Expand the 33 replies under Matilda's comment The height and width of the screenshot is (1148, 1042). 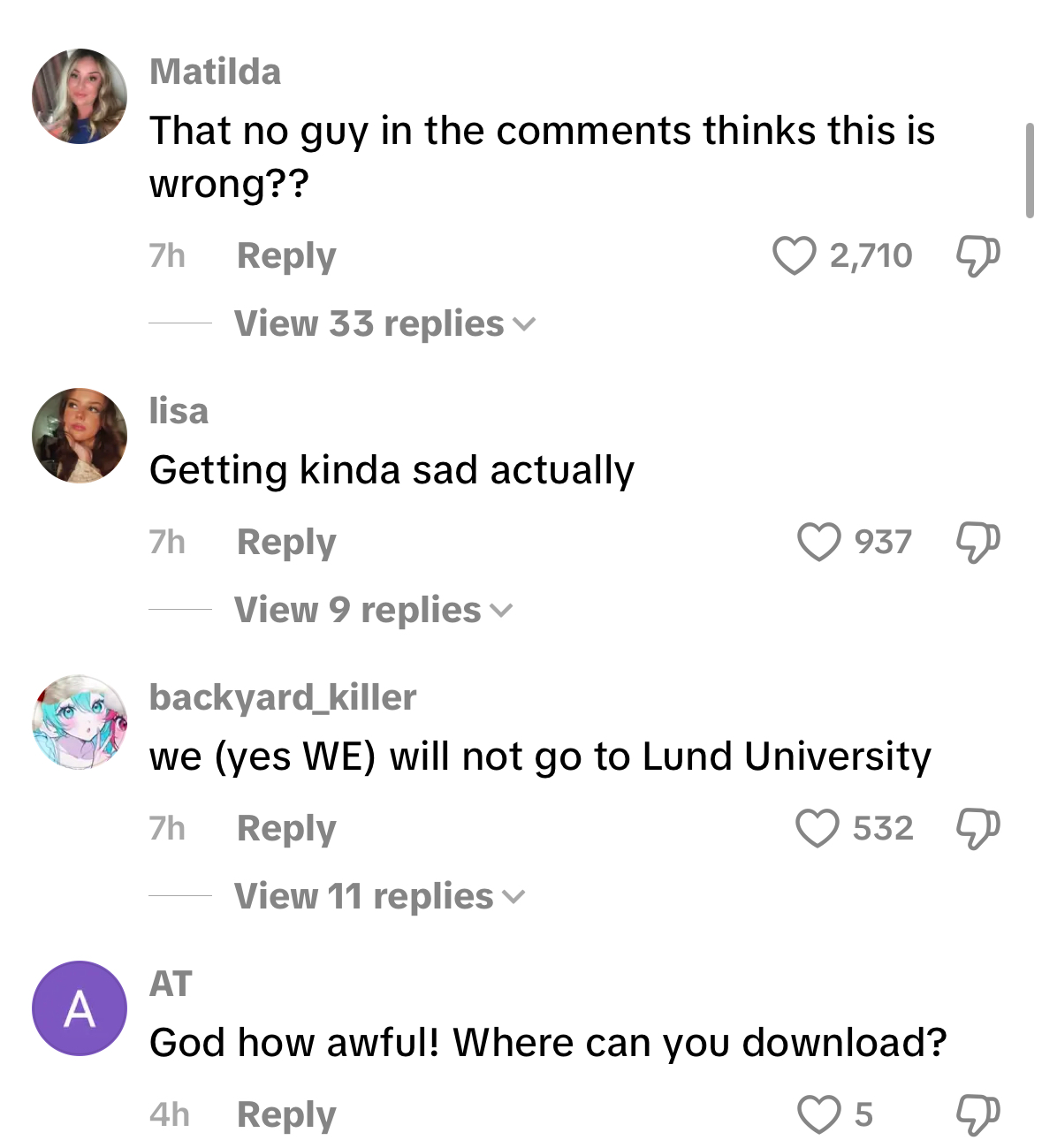point(384,324)
